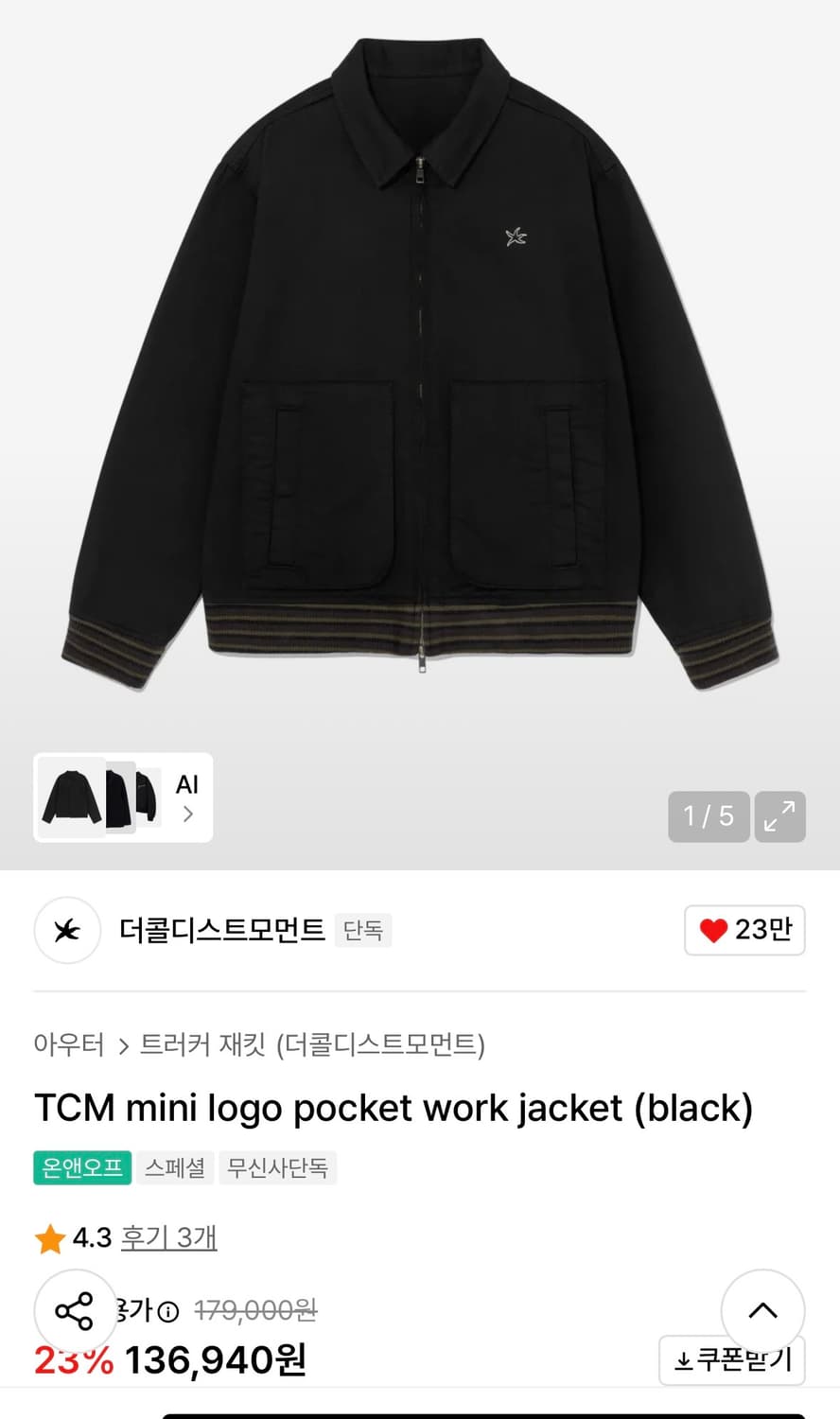
Task: Tap the scroll-to-top arrow button
Action: click(763, 1311)
